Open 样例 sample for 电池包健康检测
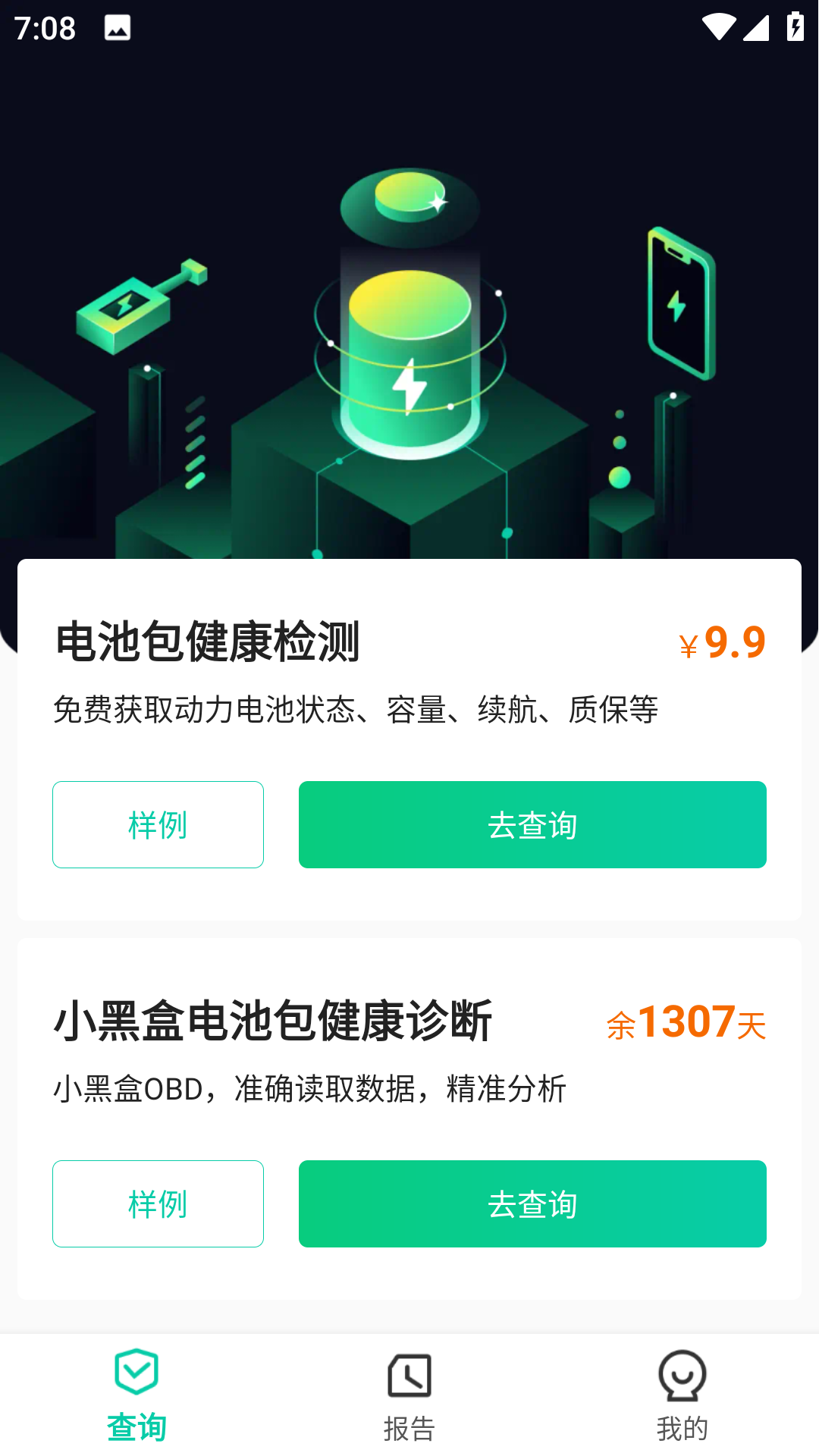 point(157,824)
